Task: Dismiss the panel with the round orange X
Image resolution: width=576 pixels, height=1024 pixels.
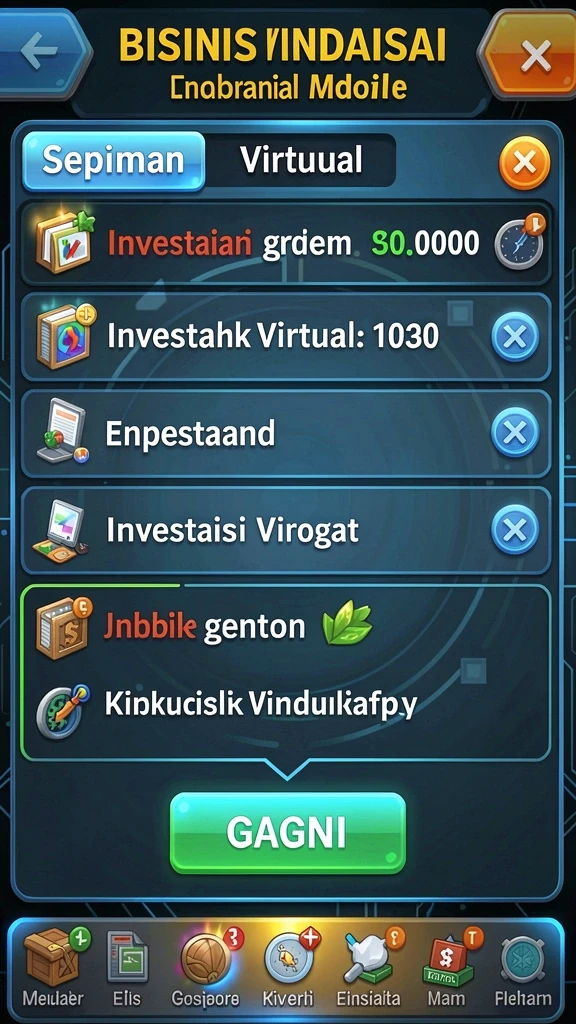Action: (524, 163)
